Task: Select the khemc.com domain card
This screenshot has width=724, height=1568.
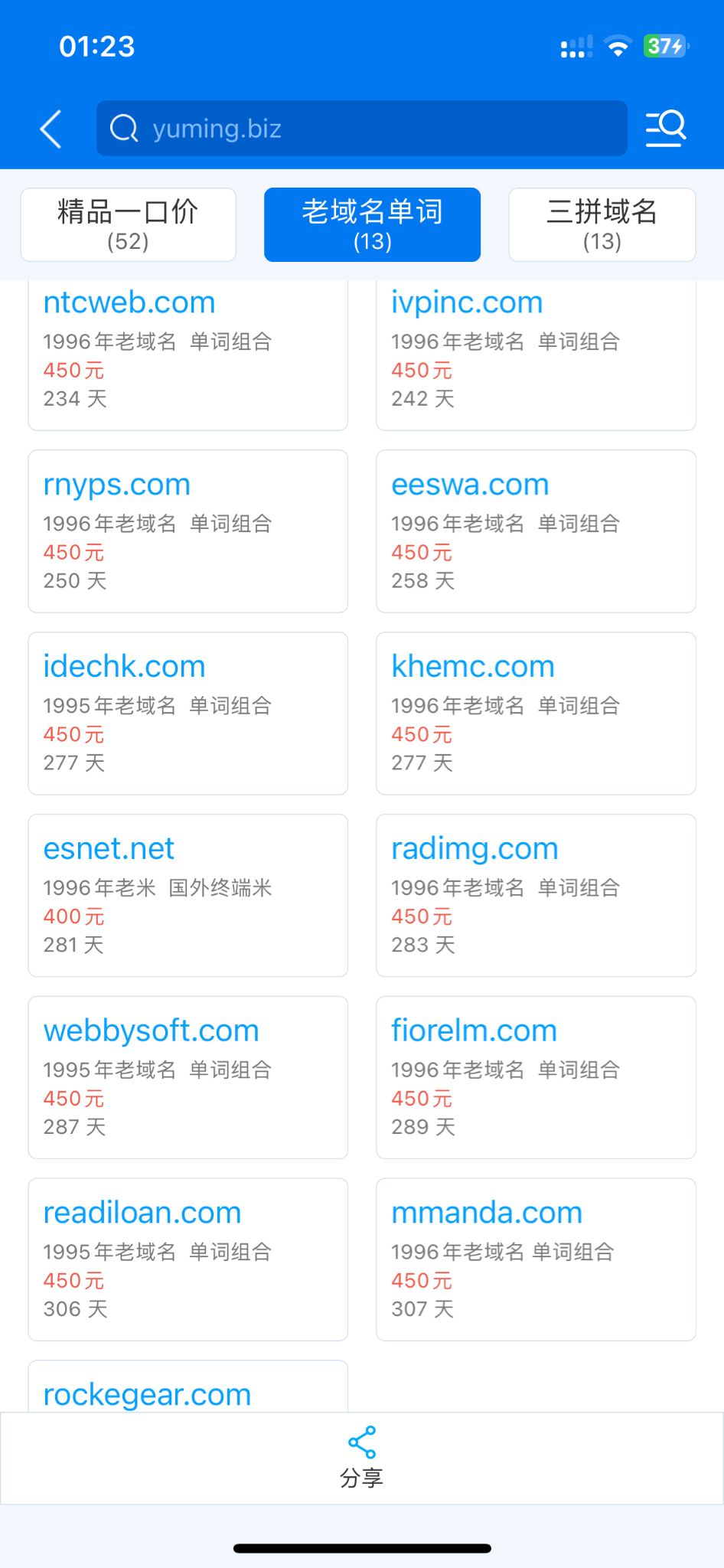Action: coord(536,714)
